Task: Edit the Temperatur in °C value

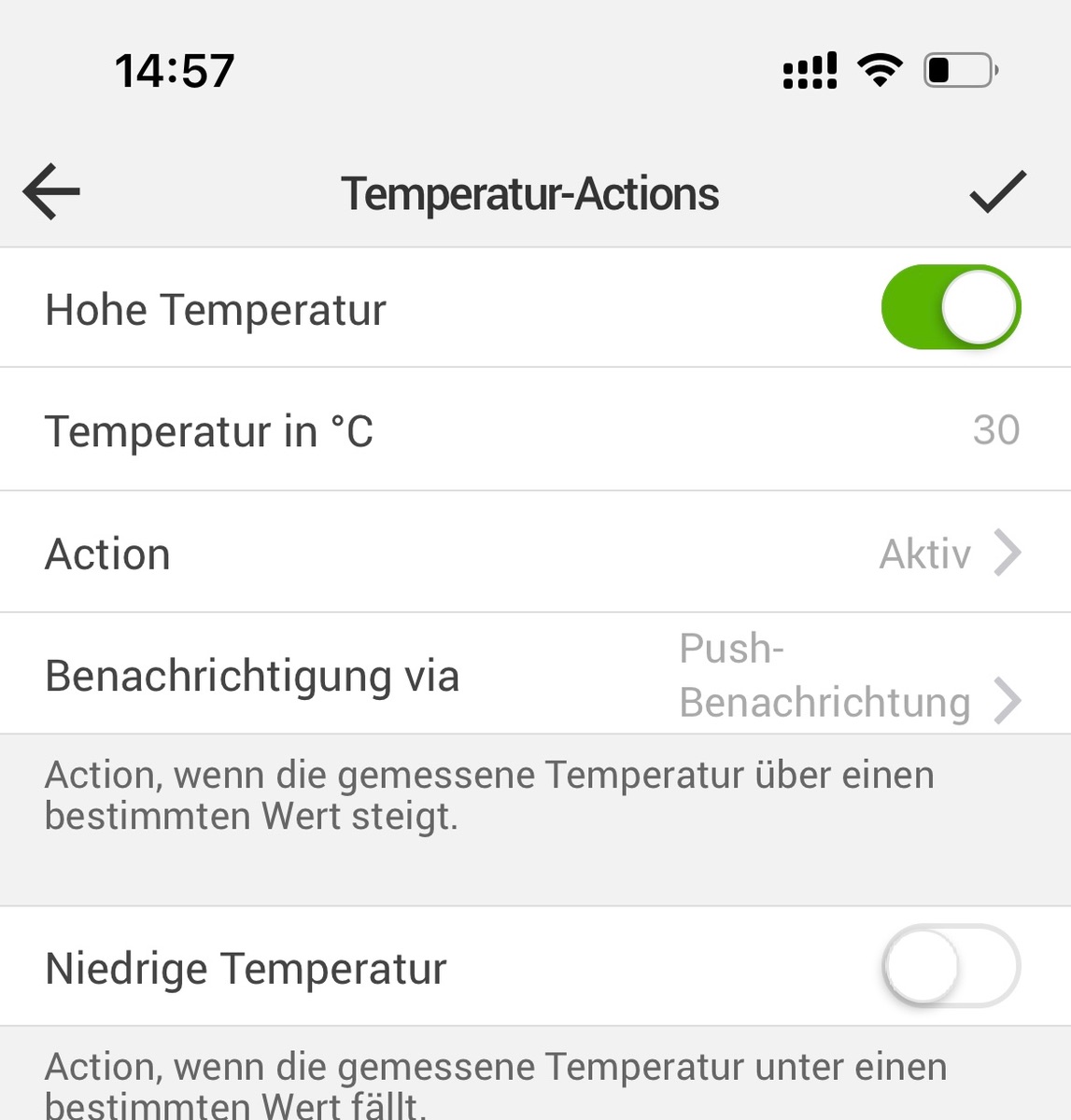Action: (995, 430)
